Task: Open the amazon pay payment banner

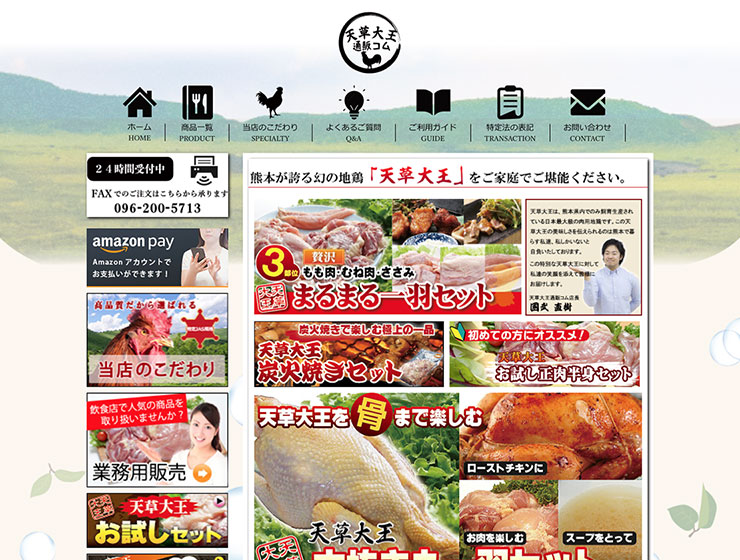Action: pyautogui.click(x=157, y=257)
